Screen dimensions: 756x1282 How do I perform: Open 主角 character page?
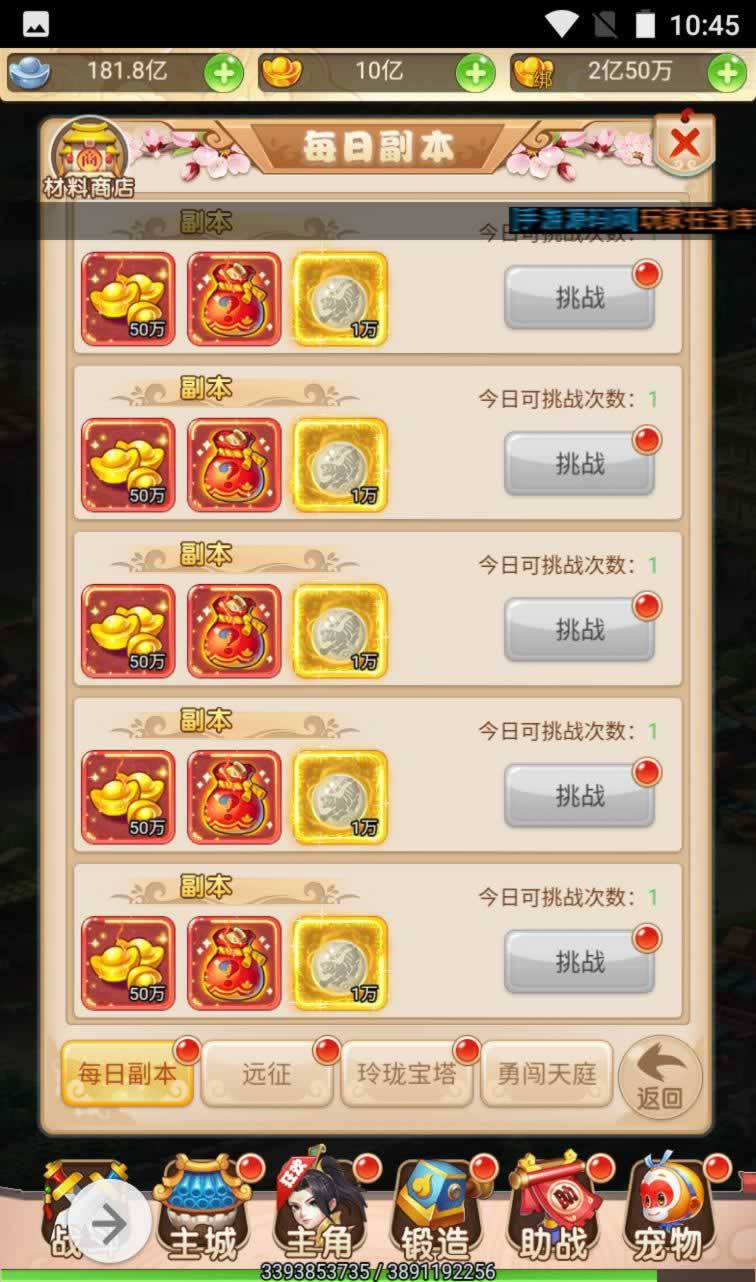tap(319, 1210)
